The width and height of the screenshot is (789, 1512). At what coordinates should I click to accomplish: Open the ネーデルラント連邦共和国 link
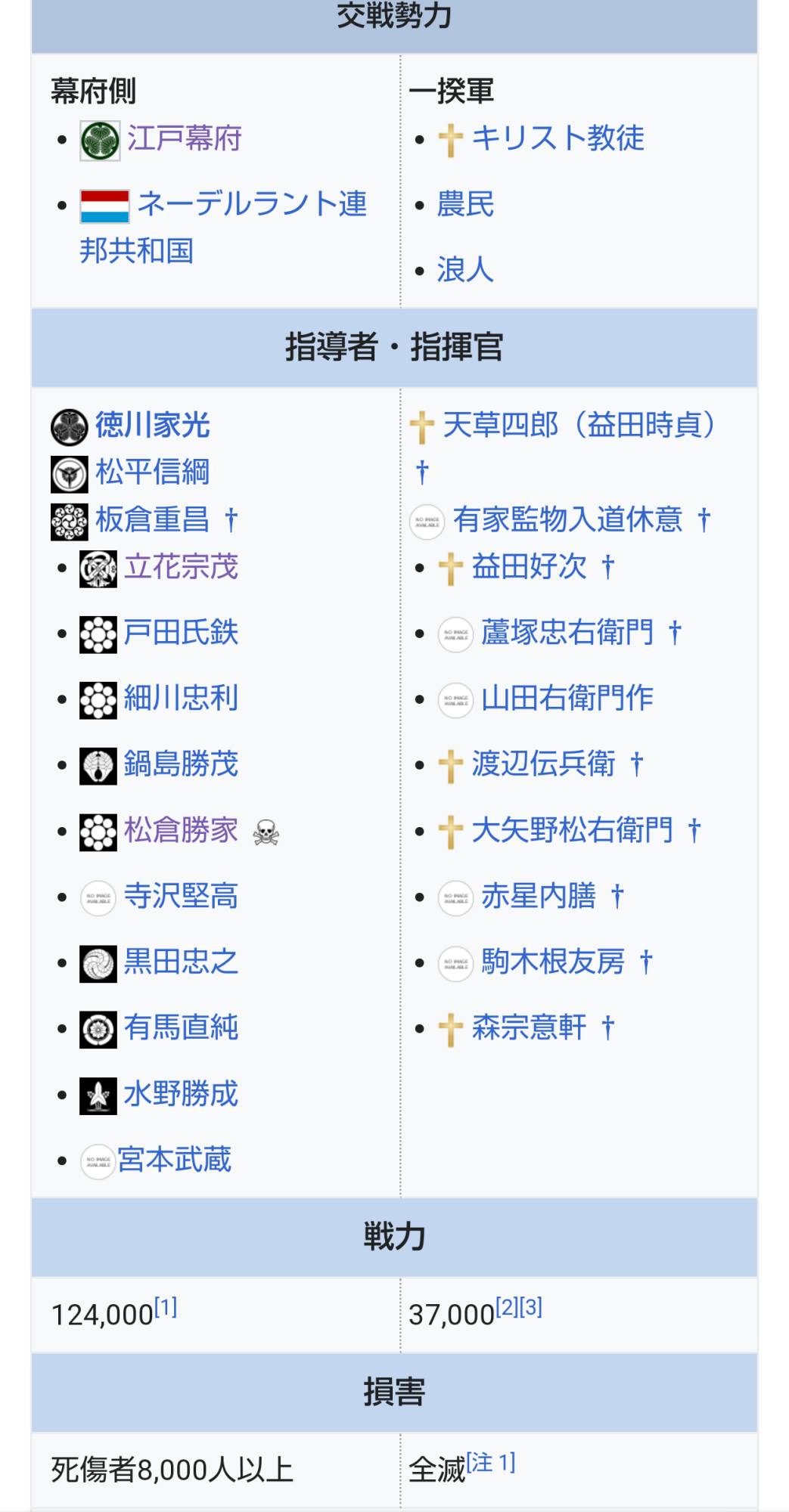click(252, 204)
